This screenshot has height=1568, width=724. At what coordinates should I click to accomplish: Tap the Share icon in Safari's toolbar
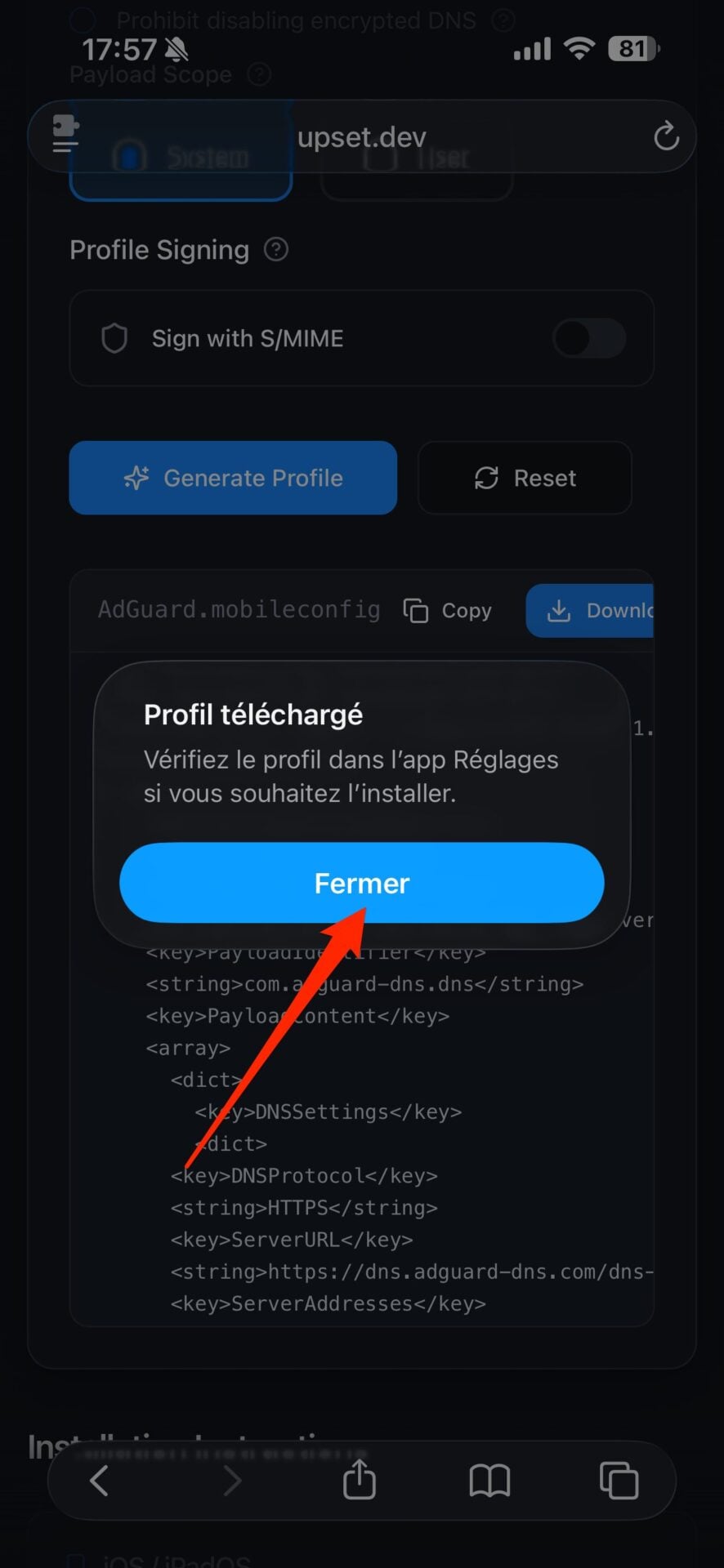click(x=360, y=1480)
